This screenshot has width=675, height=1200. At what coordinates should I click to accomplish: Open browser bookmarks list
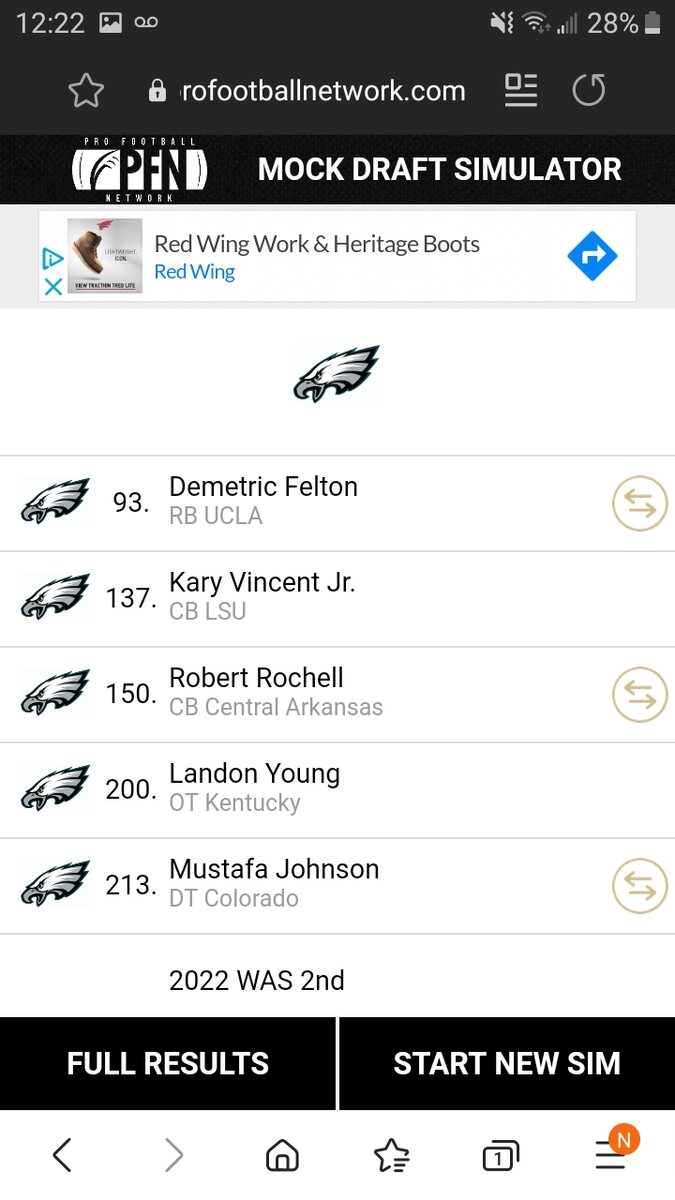pos(391,1156)
